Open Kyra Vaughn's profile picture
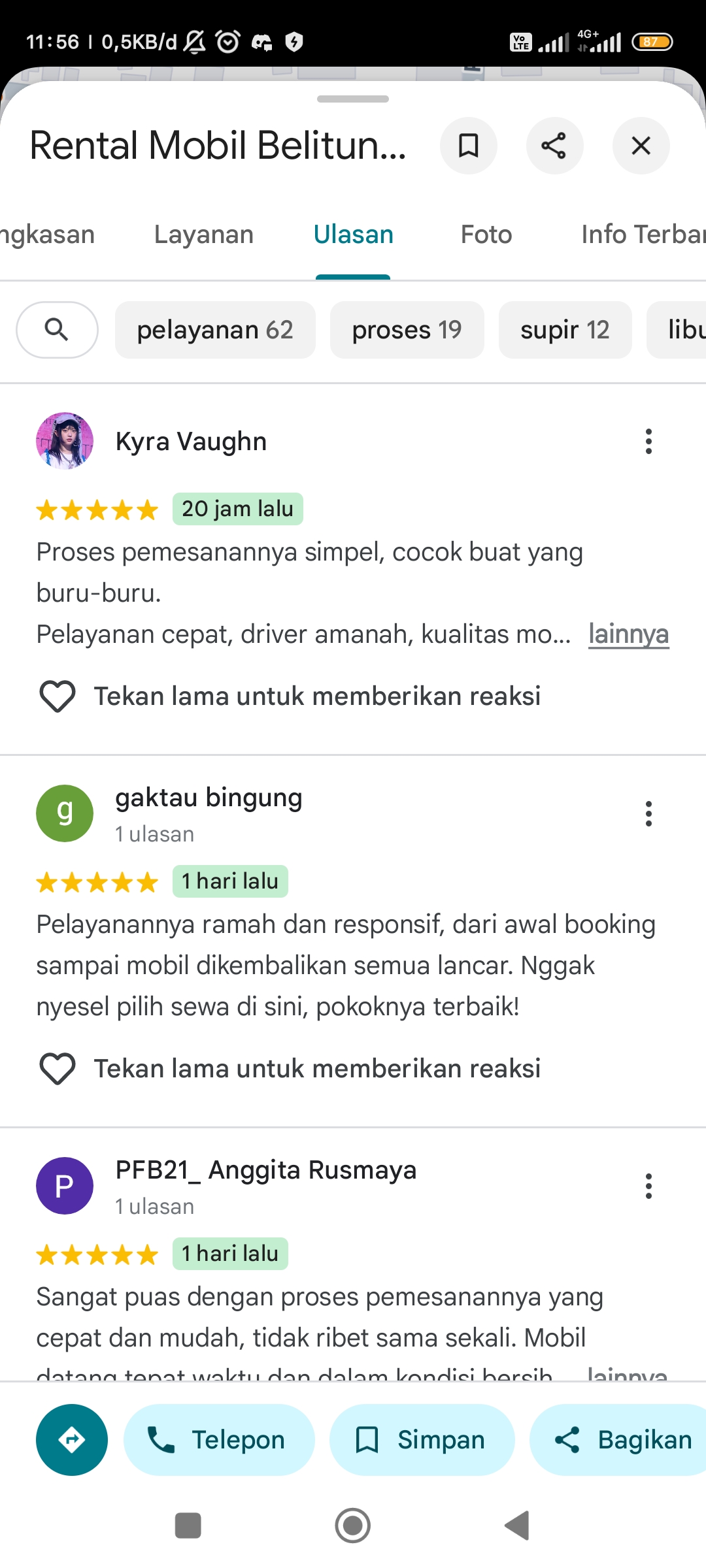This screenshot has width=706, height=1568. pyautogui.click(x=65, y=441)
